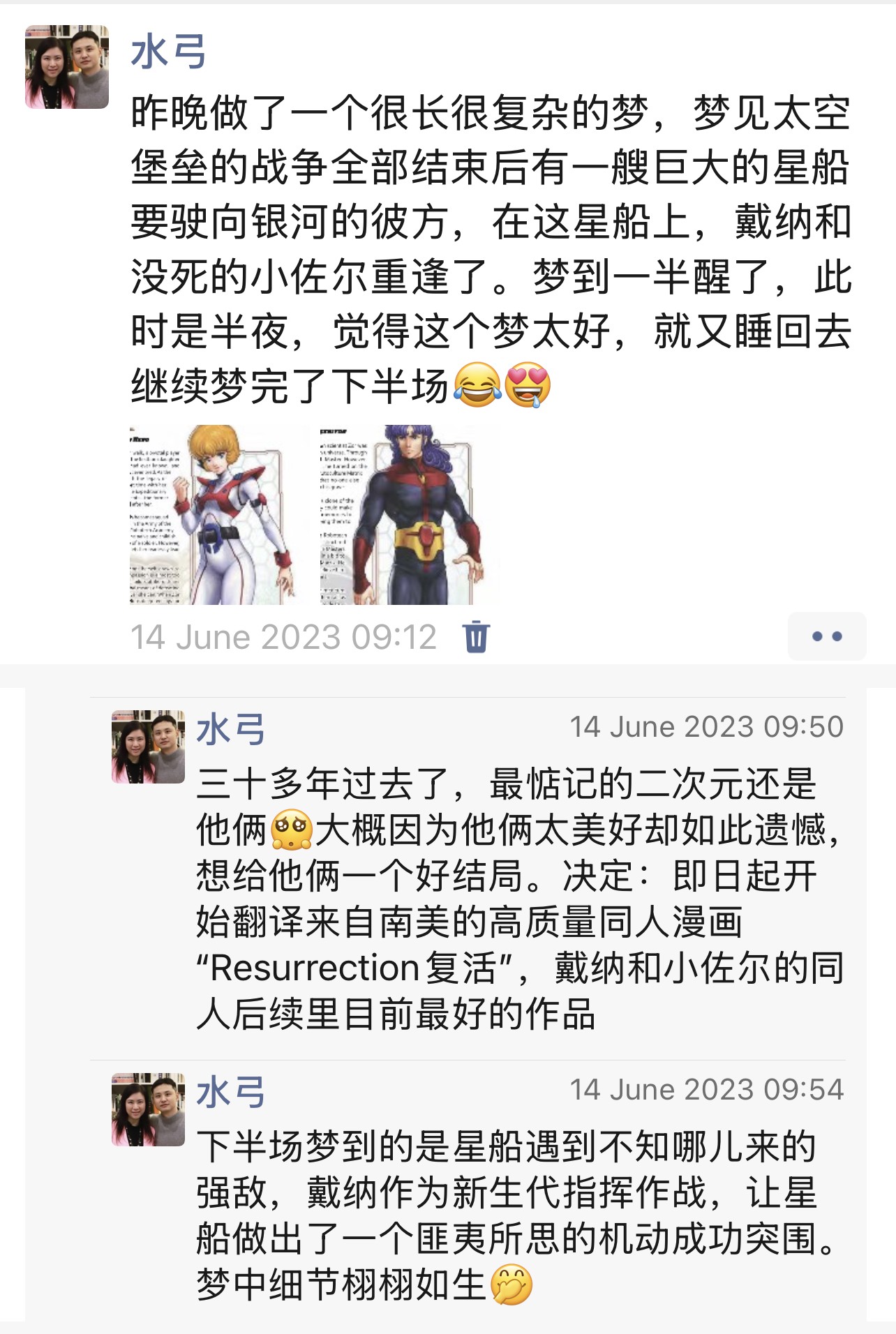Delete this post with the trash icon
This screenshot has width=896, height=1334.
tap(476, 636)
